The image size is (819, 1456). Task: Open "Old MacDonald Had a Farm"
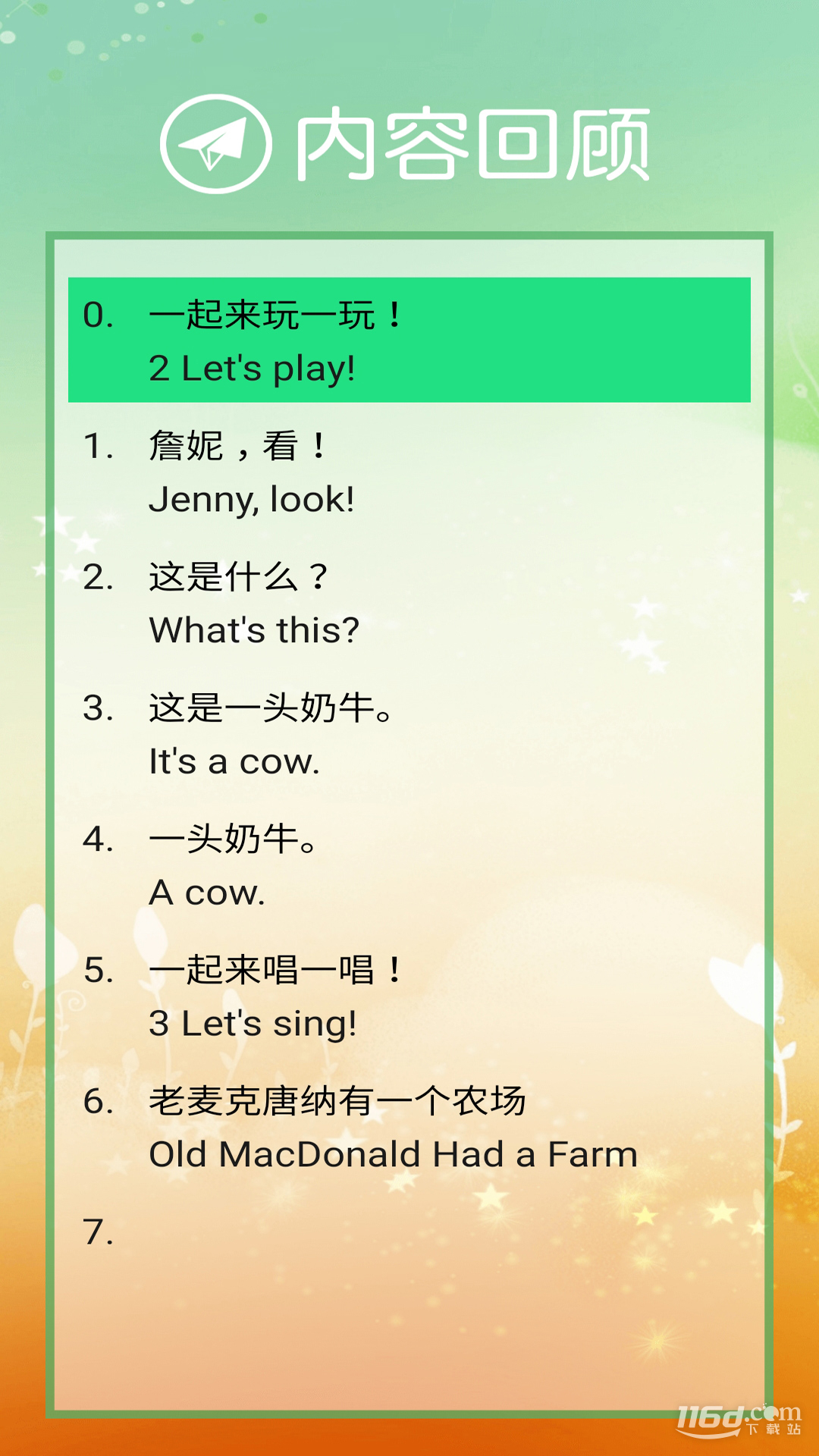[x=409, y=1128]
